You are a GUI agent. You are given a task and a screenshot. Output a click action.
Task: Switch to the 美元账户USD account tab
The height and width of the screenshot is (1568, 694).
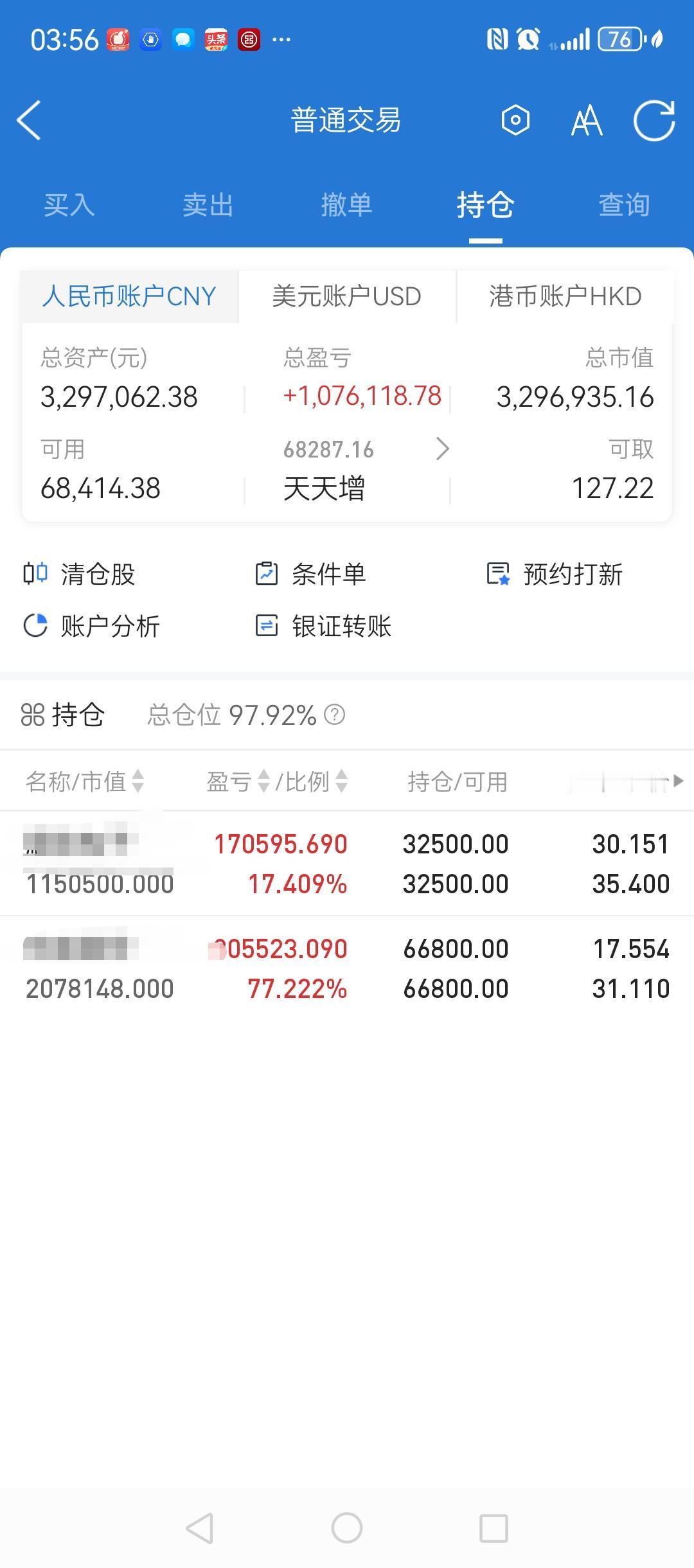(x=346, y=296)
